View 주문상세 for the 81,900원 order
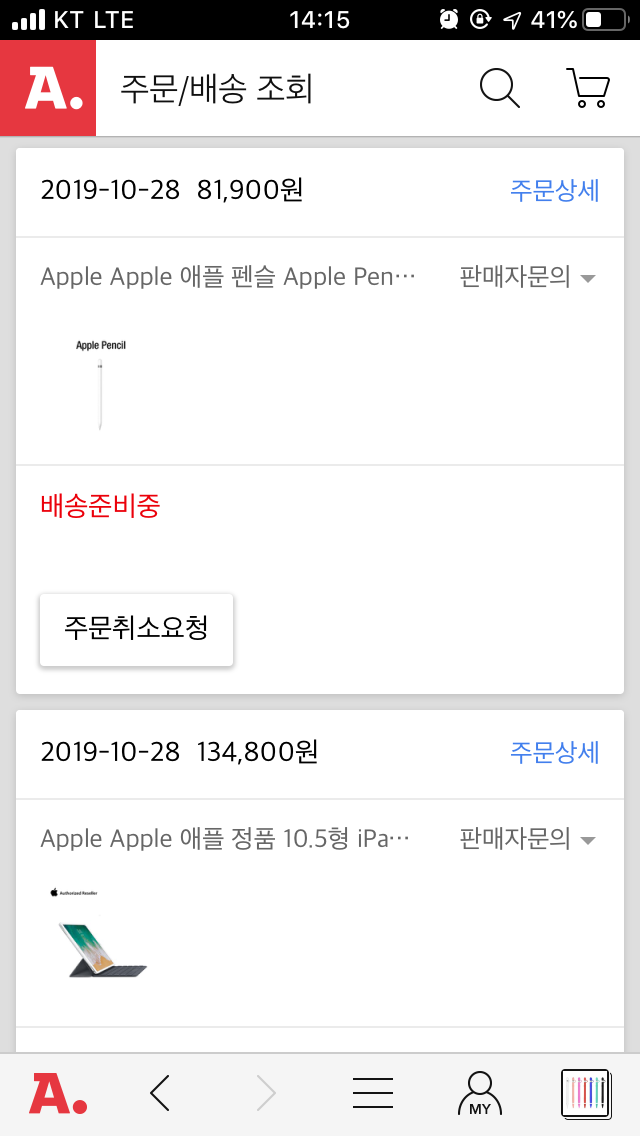This screenshot has width=640, height=1136. coord(554,190)
